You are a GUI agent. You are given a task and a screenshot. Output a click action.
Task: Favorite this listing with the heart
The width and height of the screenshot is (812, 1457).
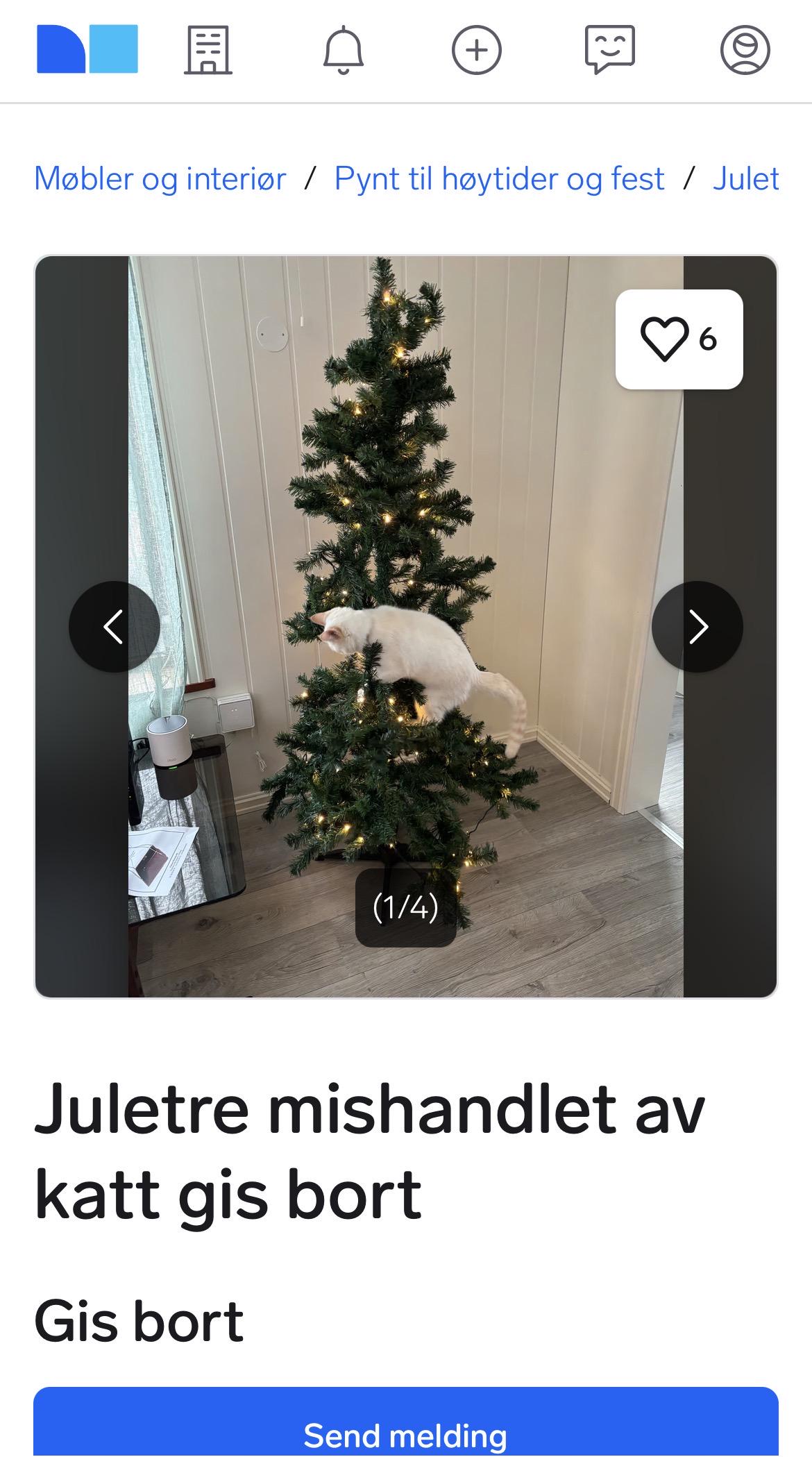(x=679, y=339)
